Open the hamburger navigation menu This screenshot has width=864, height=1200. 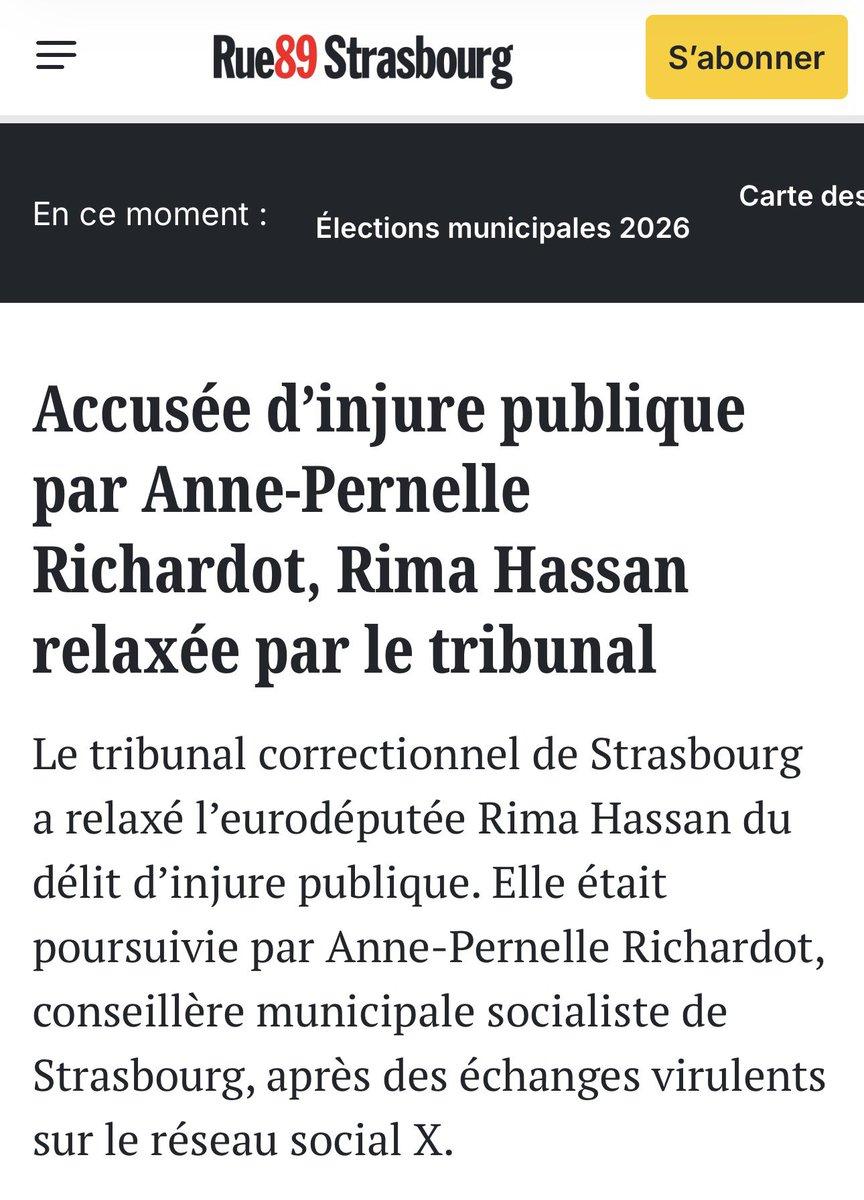point(56,56)
